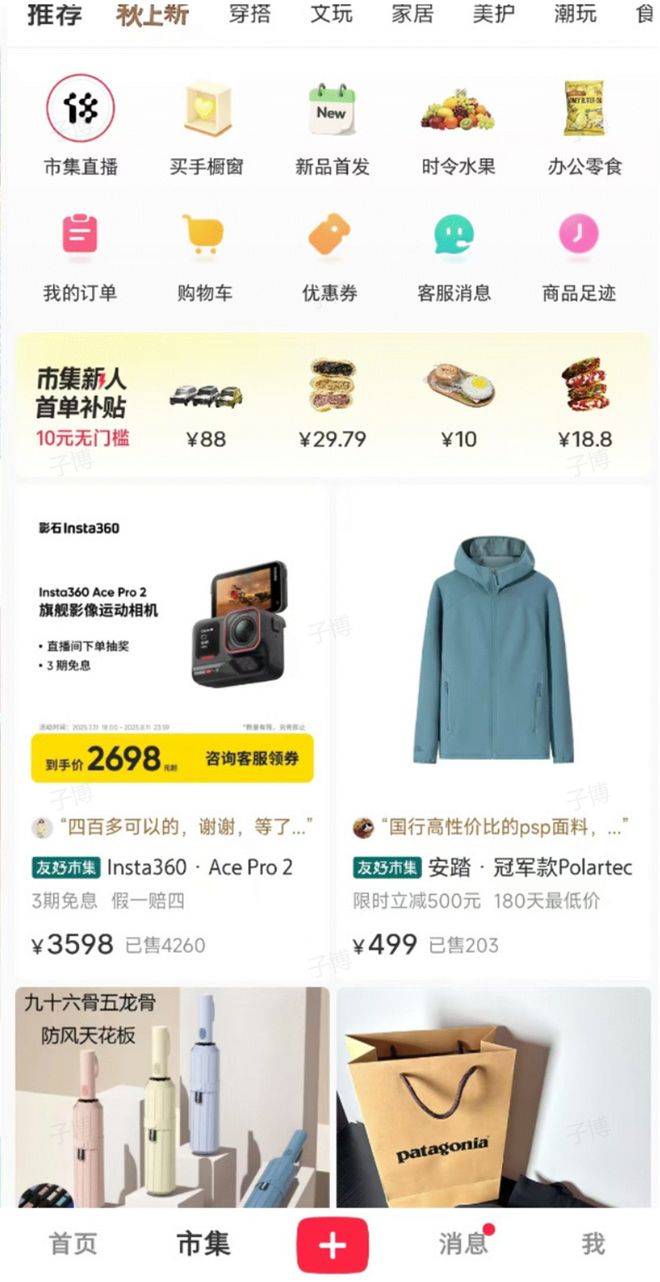
Task: Switch to the 秋上新 top tab
Action: (x=152, y=15)
